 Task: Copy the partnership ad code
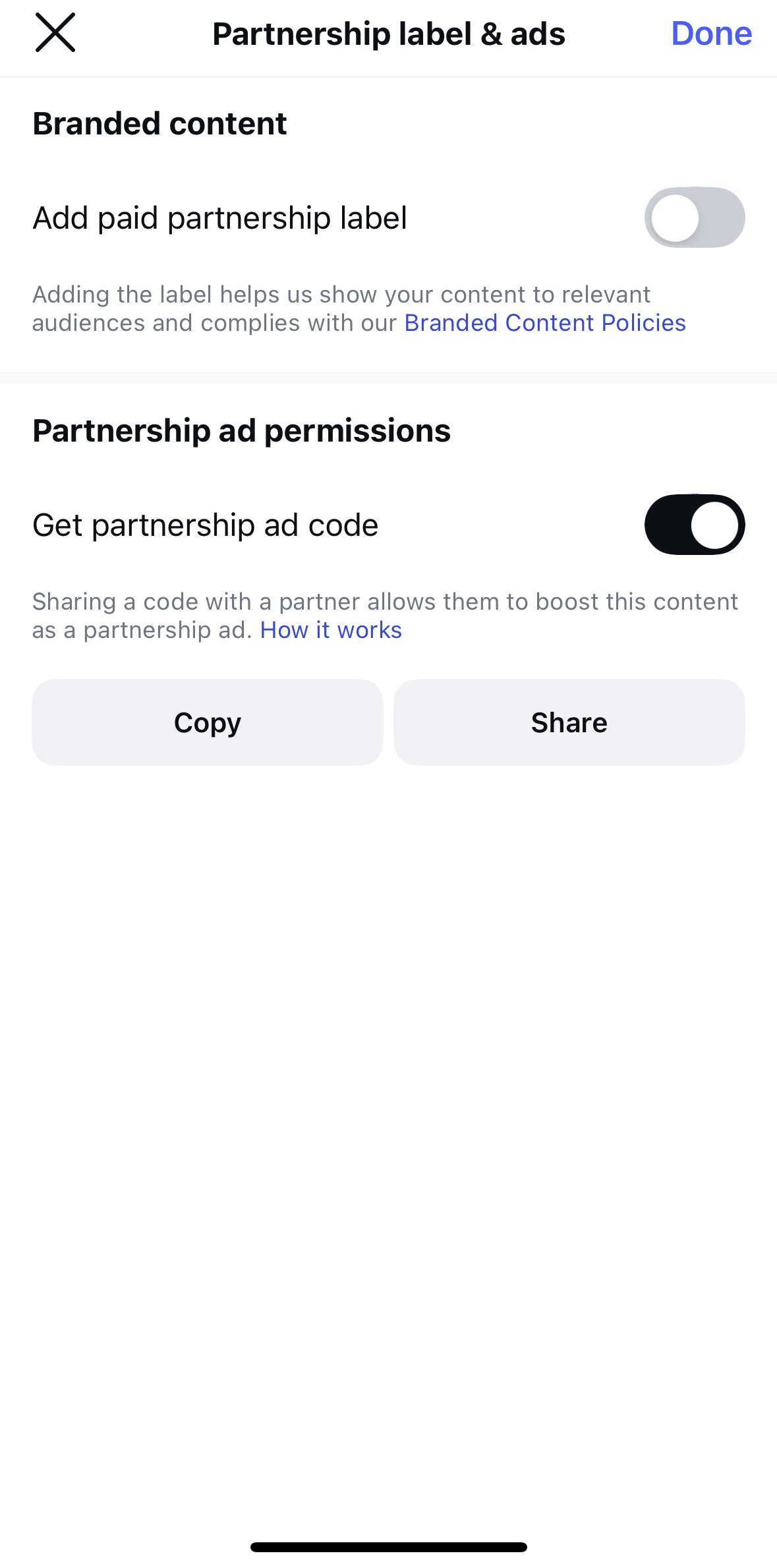click(208, 722)
